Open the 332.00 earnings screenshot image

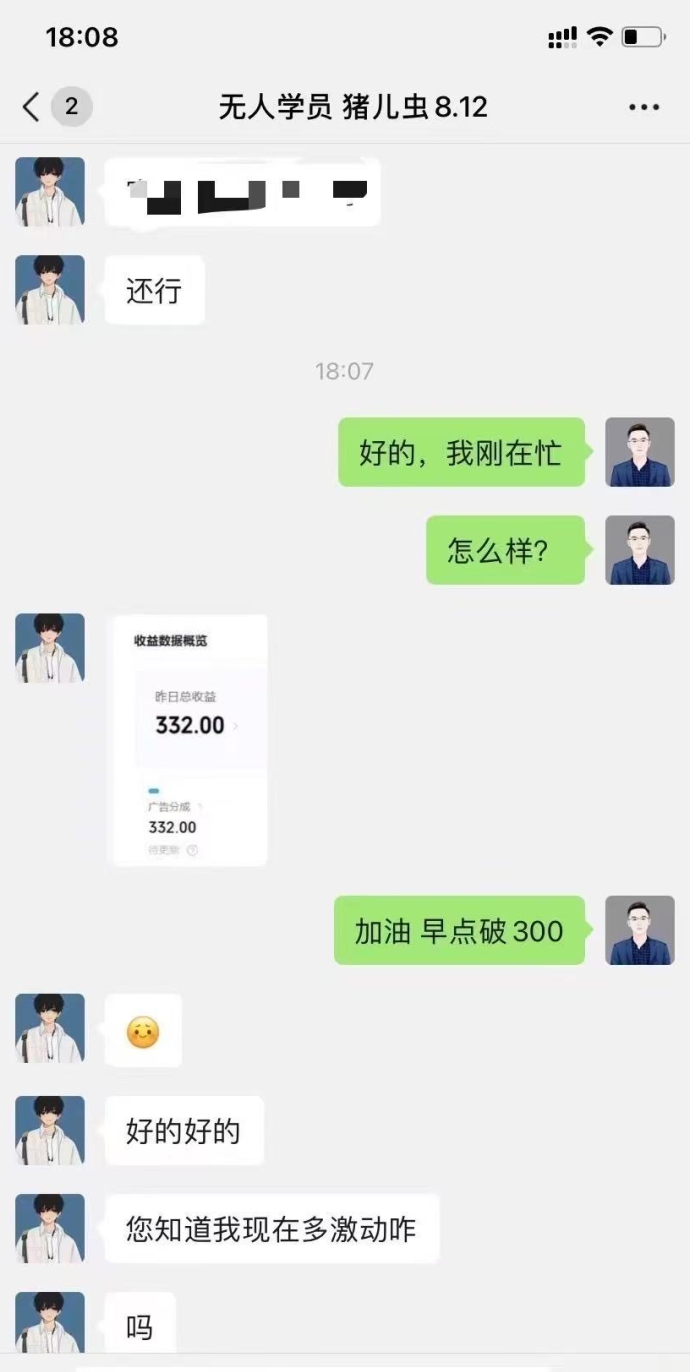pos(188,740)
